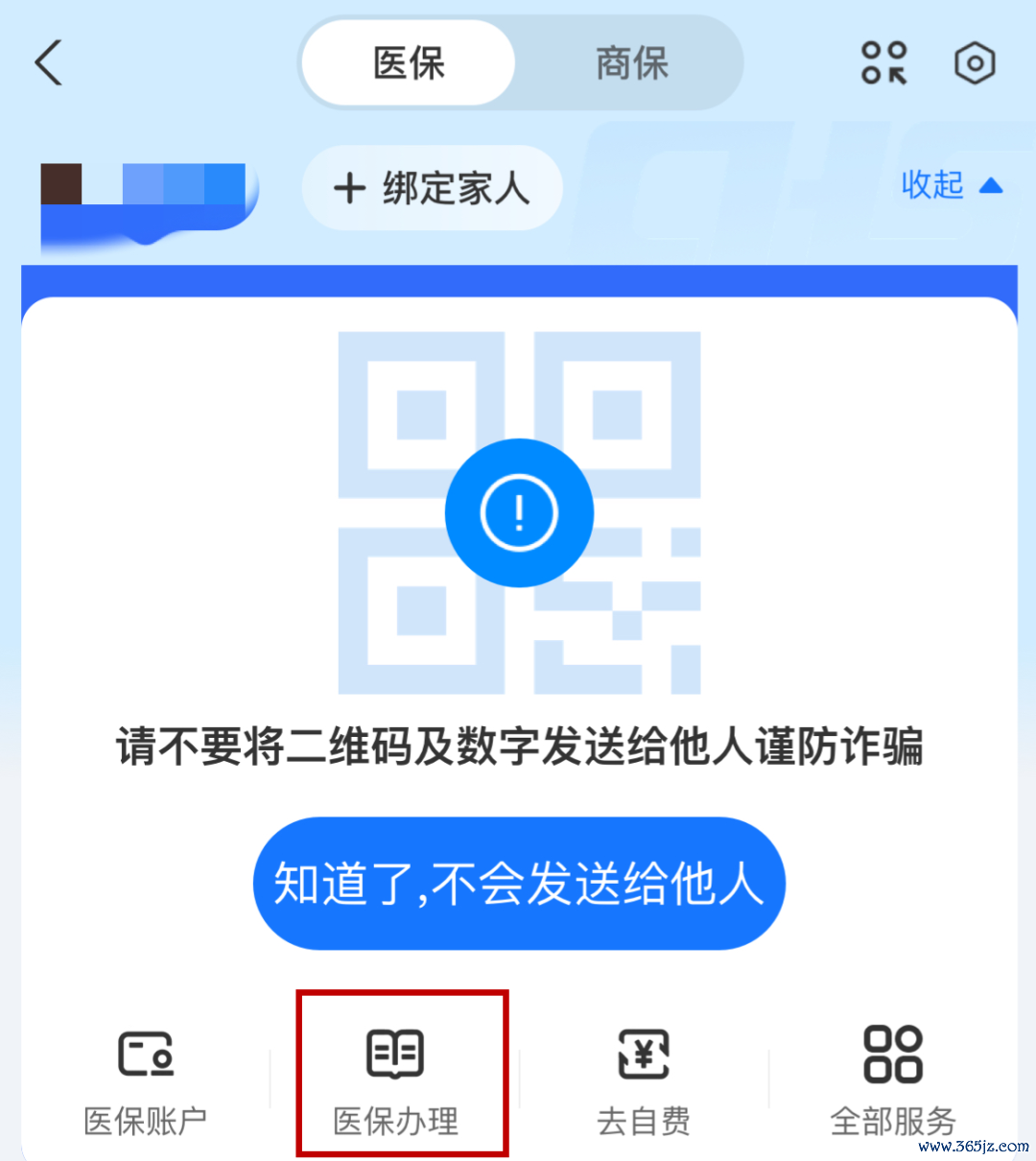This screenshot has width=1036, height=1161.
Task: Switch to the 商保 tab
Action: (631, 64)
